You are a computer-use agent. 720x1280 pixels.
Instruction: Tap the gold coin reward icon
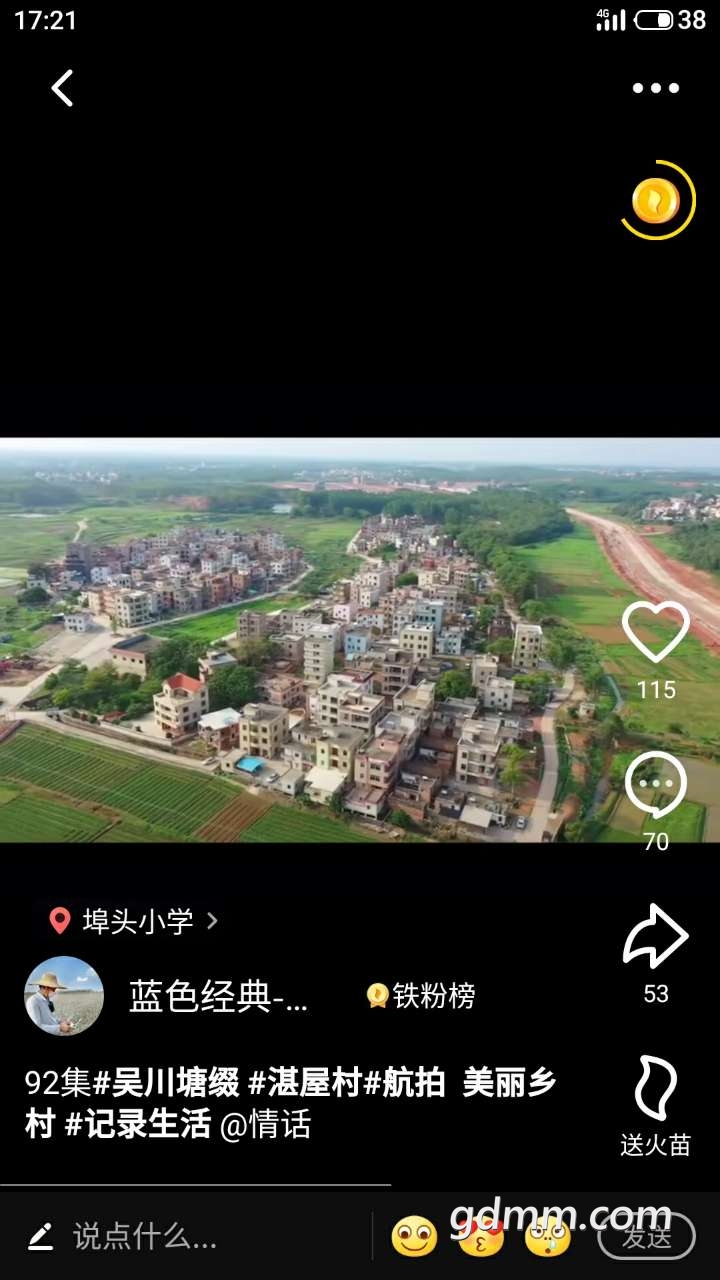(656, 201)
